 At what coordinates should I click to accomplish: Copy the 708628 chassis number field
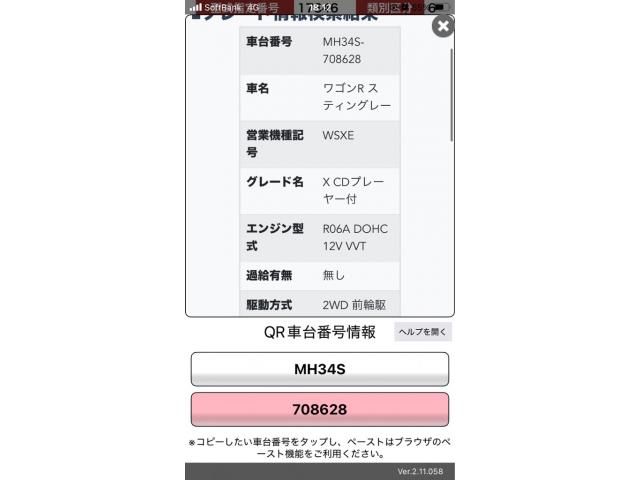(x=319, y=410)
